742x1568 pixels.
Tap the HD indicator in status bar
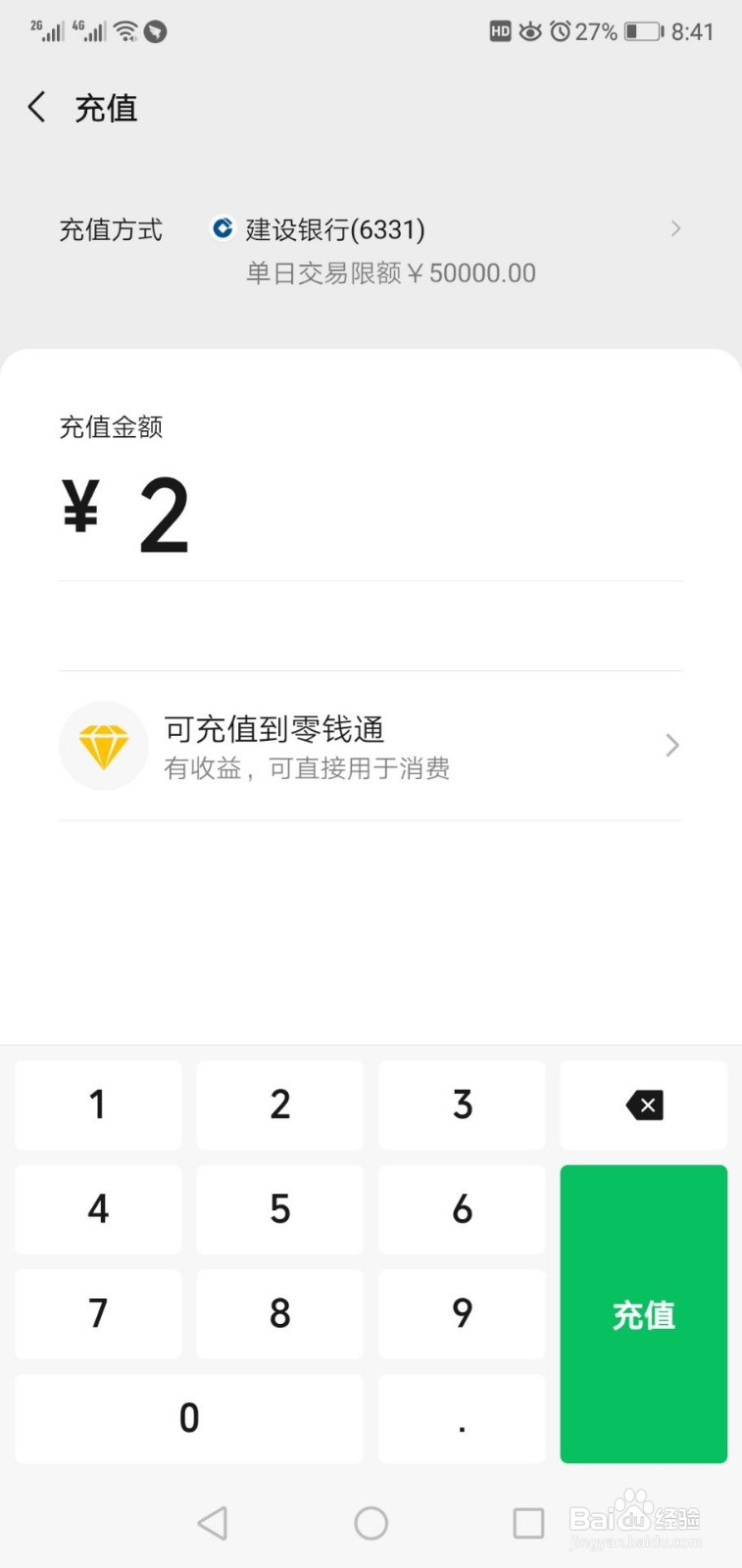point(499,32)
